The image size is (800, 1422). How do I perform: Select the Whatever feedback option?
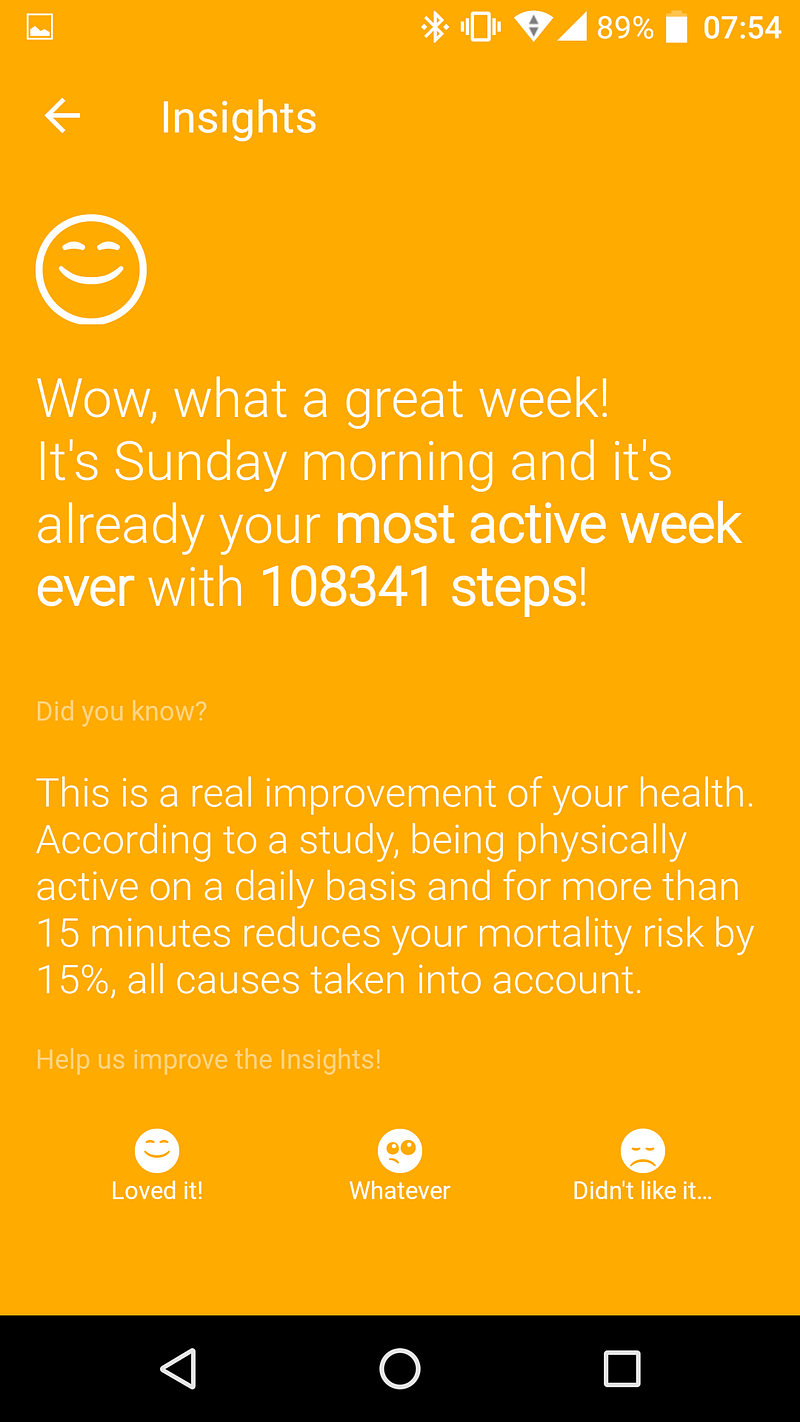400,1165
